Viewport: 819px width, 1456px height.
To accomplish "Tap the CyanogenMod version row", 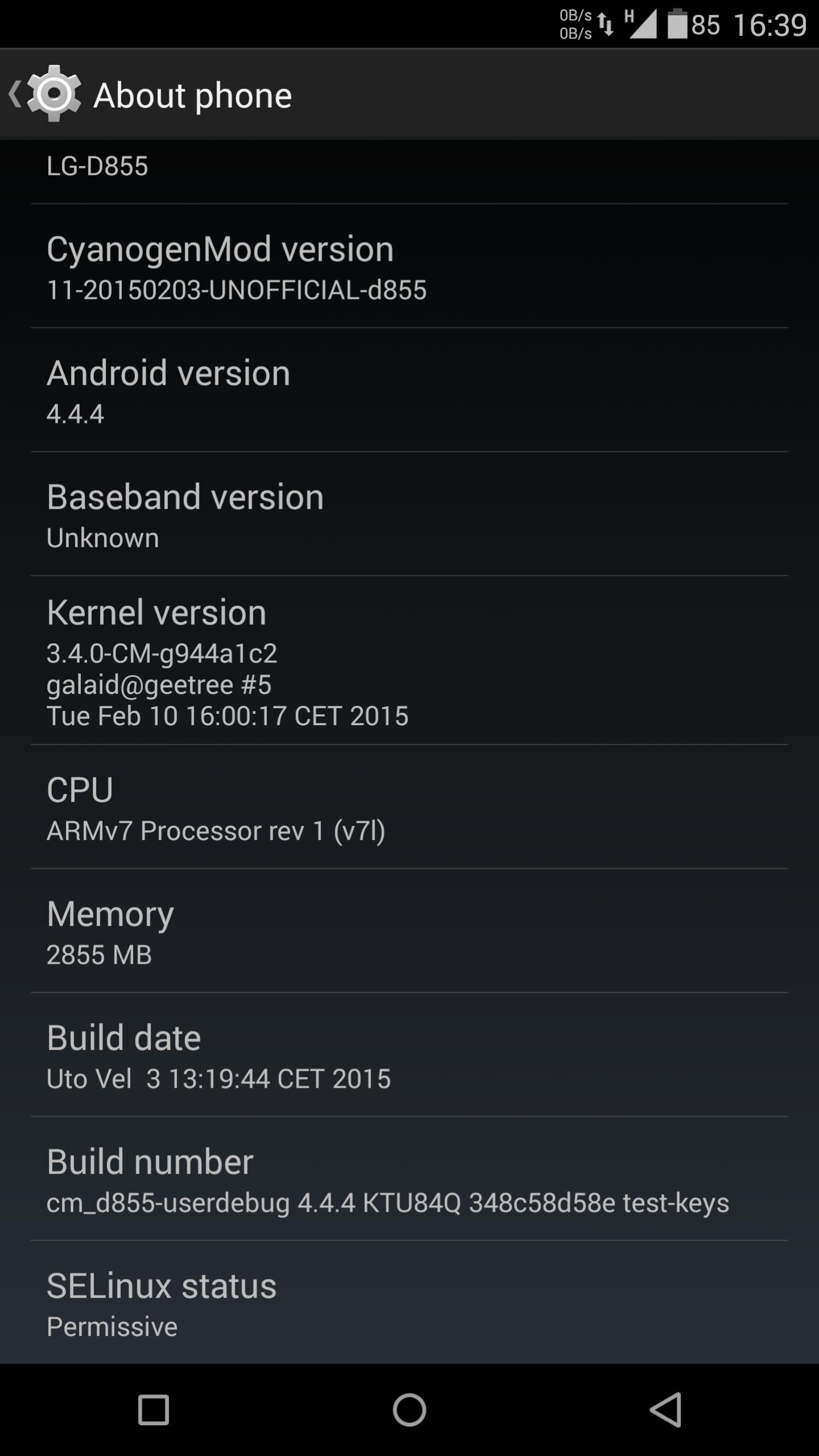I will 409,266.
